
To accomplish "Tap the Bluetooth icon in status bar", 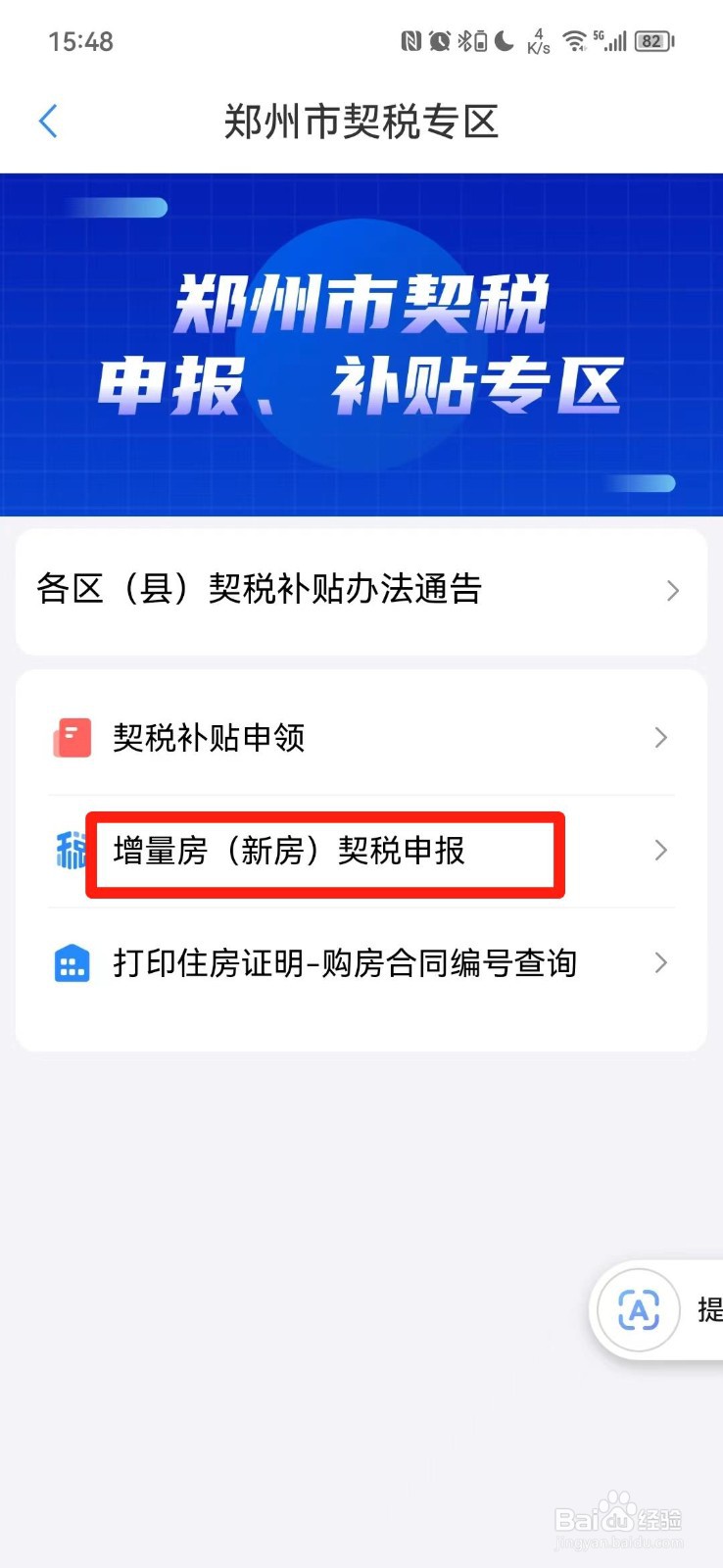I will coord(462,40).
